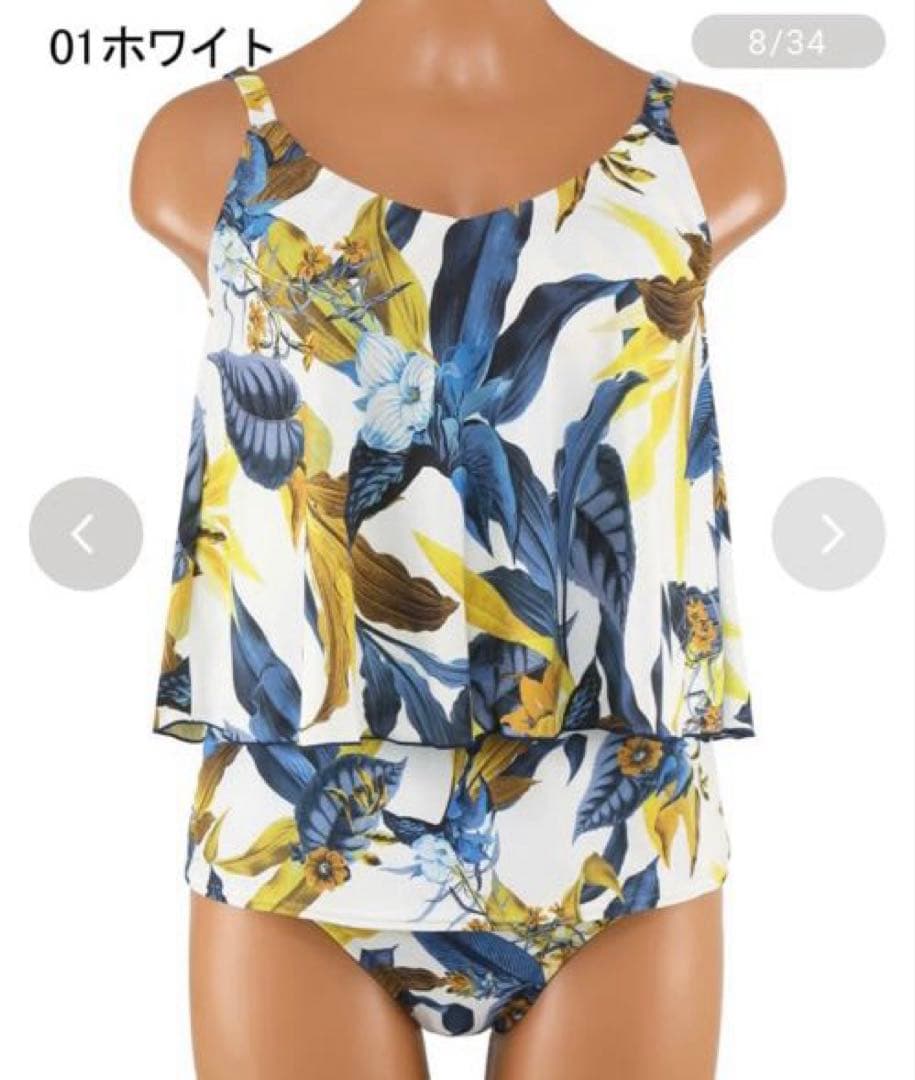Show the next product image
Viewport: 915px width, 1080px height.
(x=828, y=534)
